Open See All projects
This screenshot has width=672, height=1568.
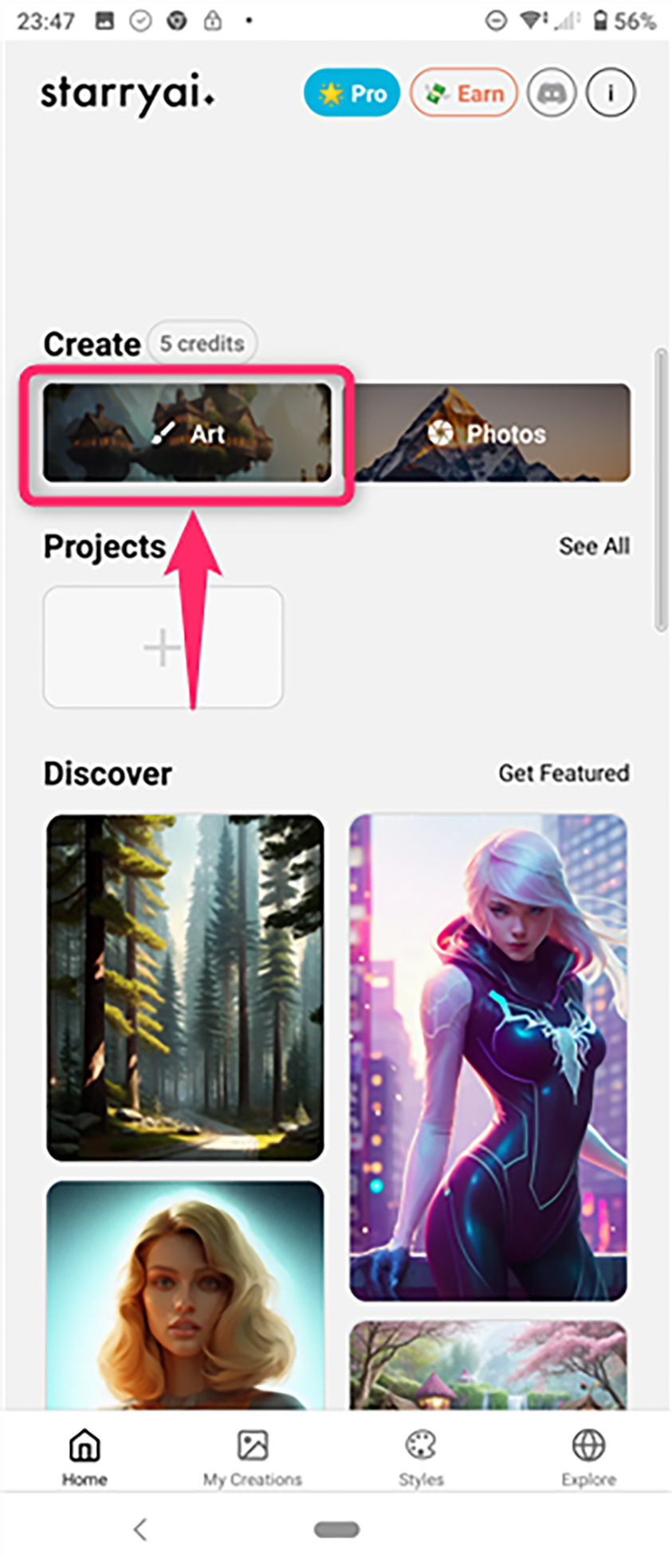tap(594, 546)
